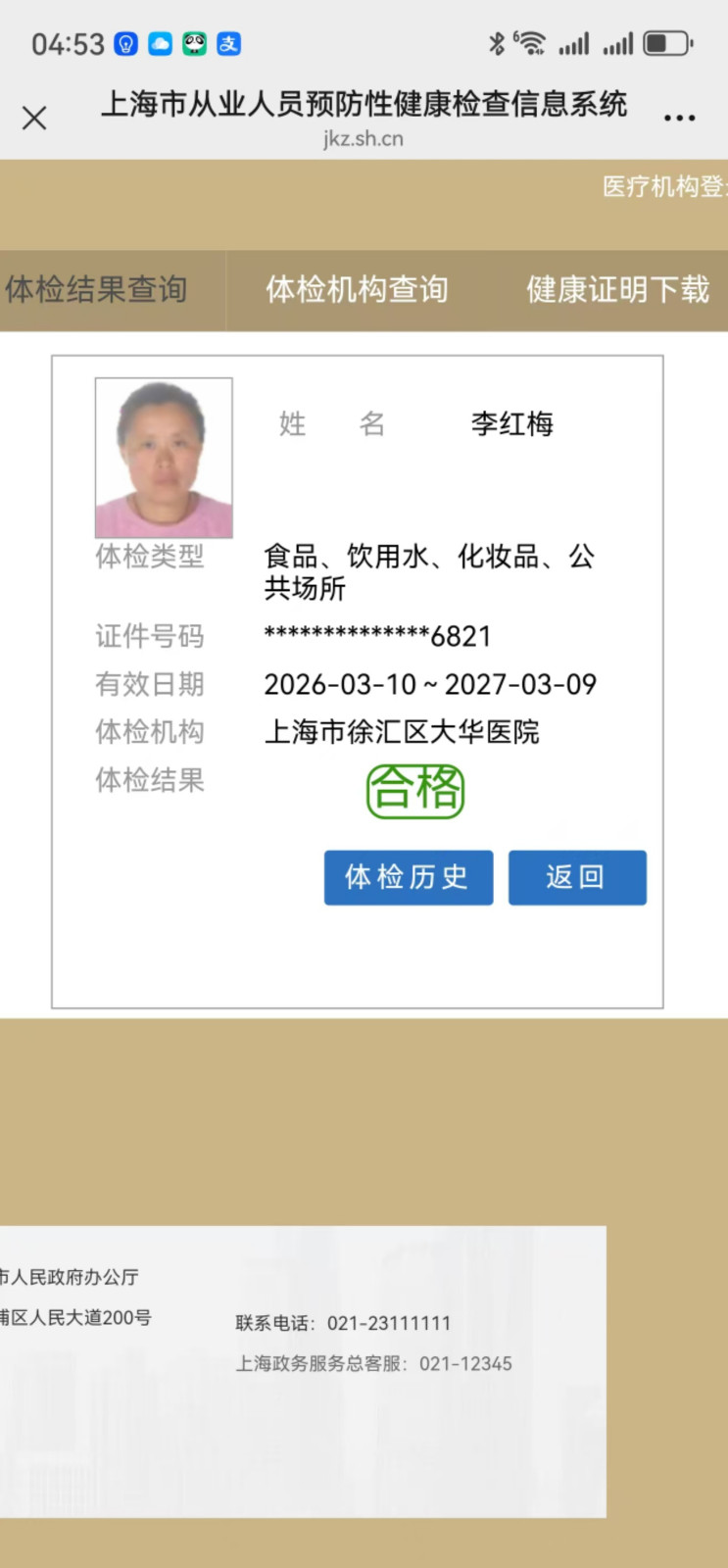Go to 健康证明下载 tab
This screenshot has width=728, height=1568.
coord(617,290)
